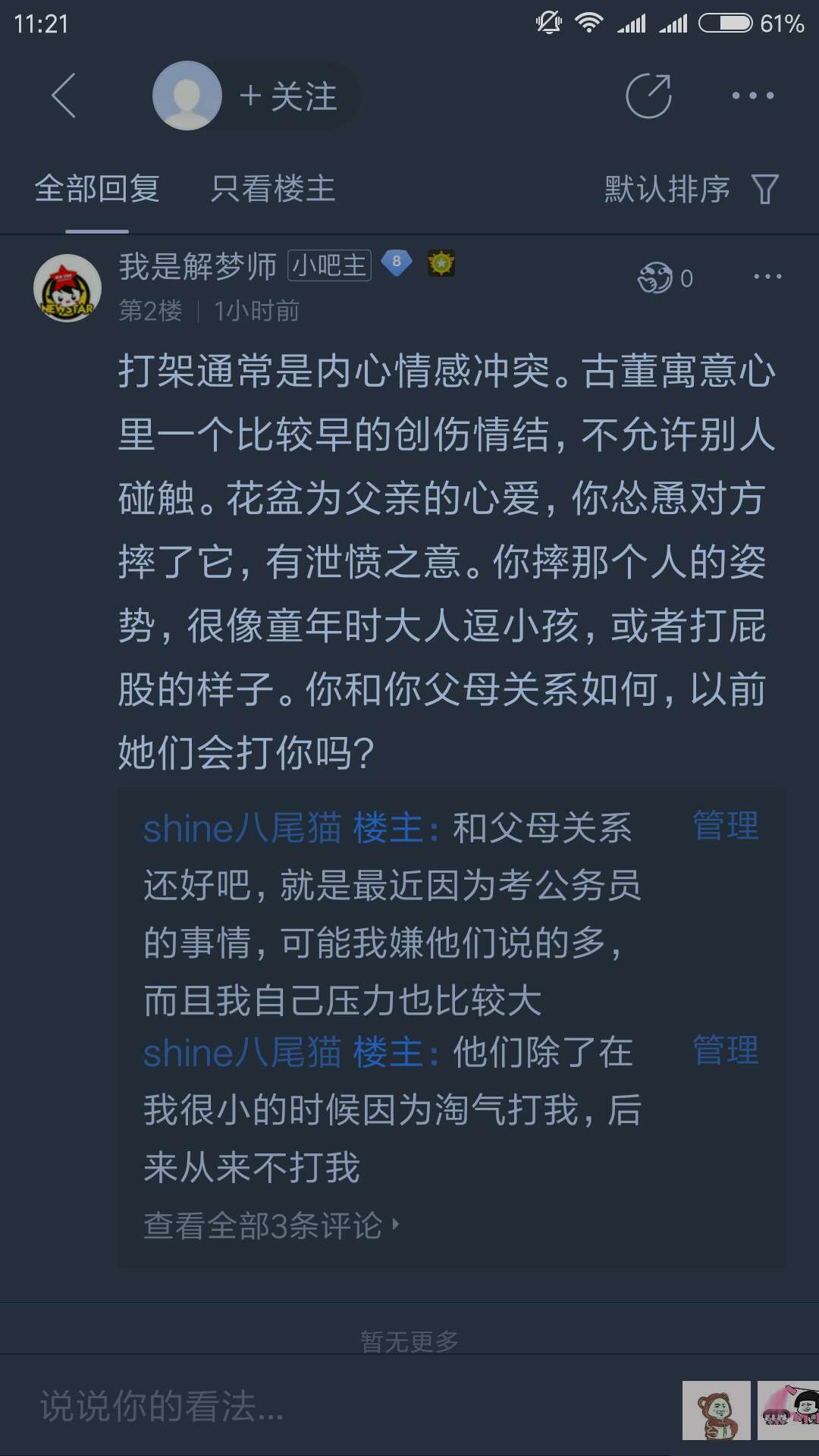Viewport: 819px width, 1456px height.
Task: Switch to the 全部回复 tab
Action: 97,189
